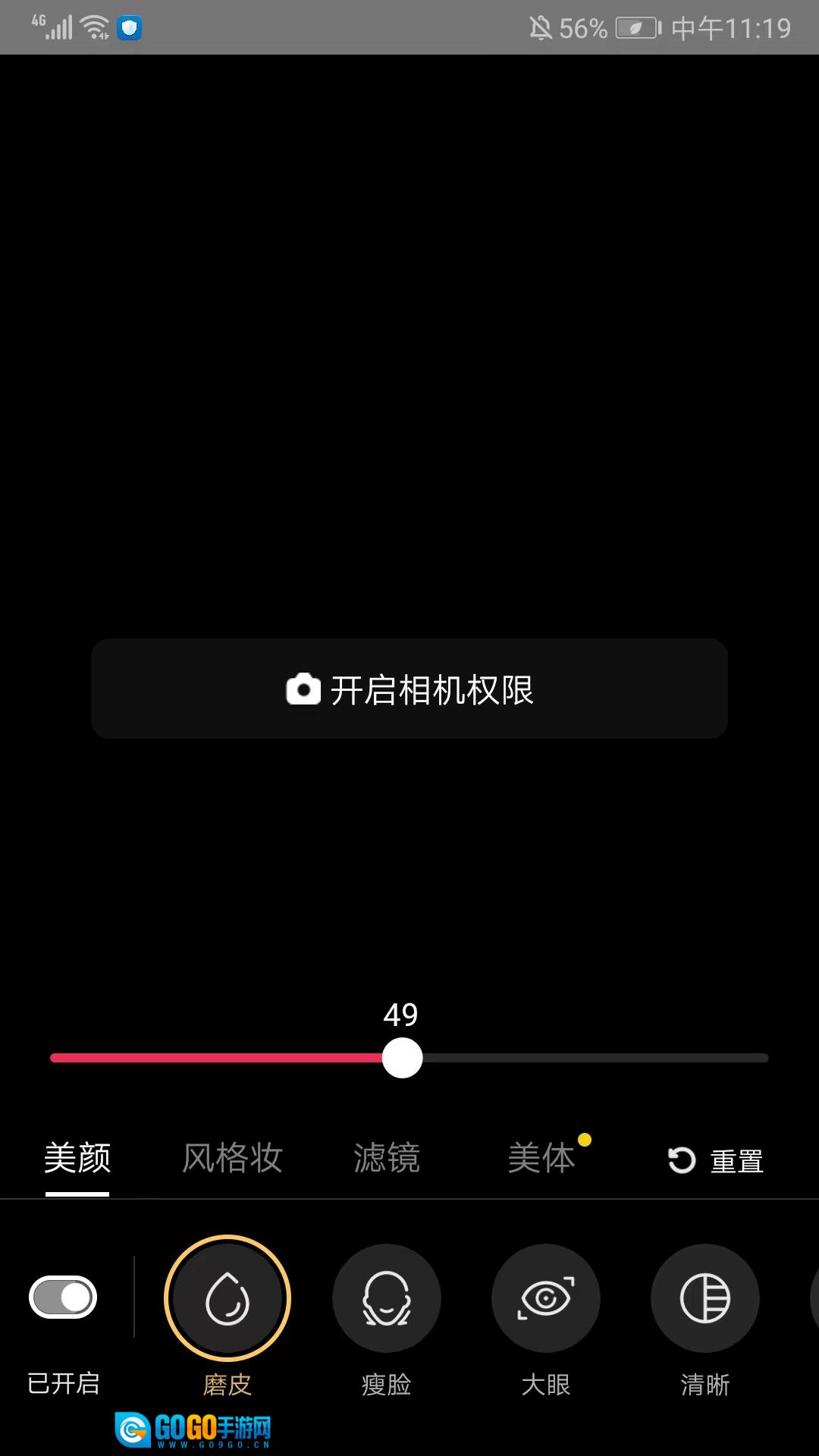Tap 开启相机权限 to enable camera access
Viewport: 819px width, 1456px height.
(409, 689)
